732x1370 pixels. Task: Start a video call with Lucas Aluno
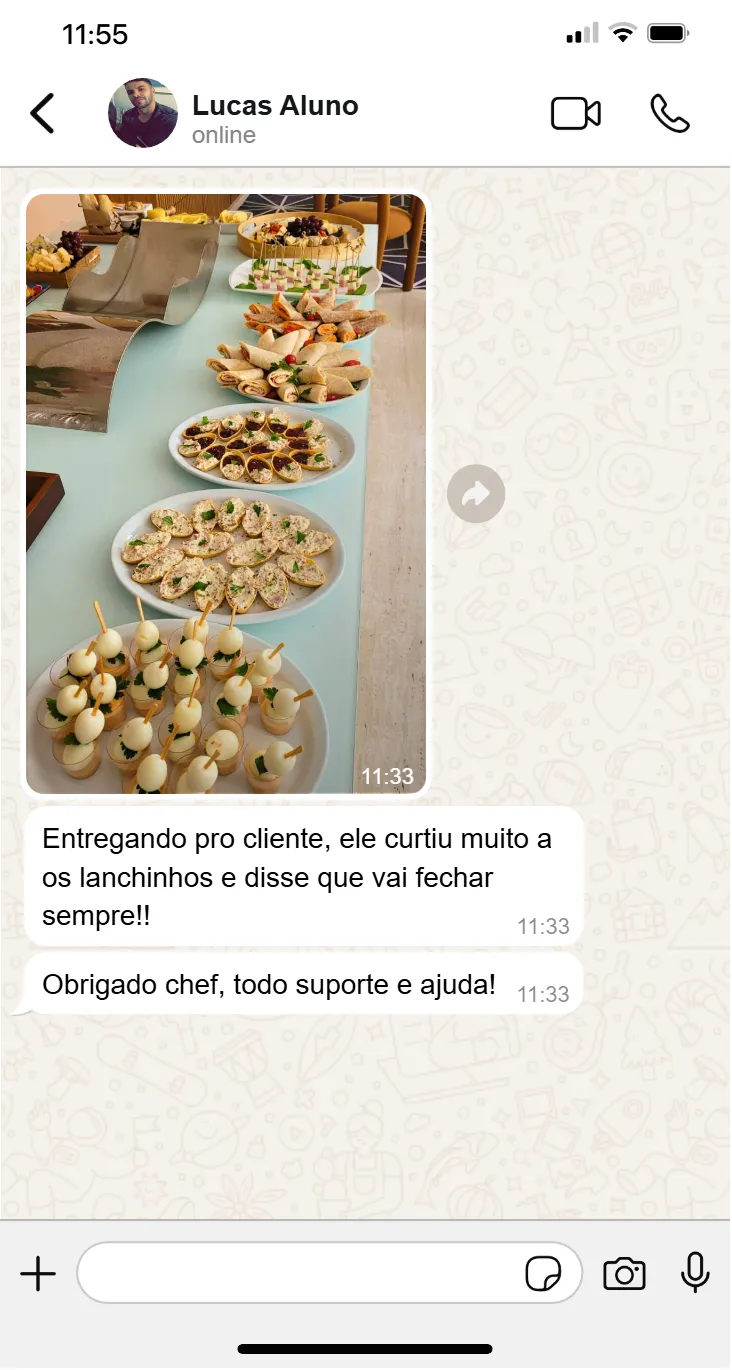[x=576, y=114]
